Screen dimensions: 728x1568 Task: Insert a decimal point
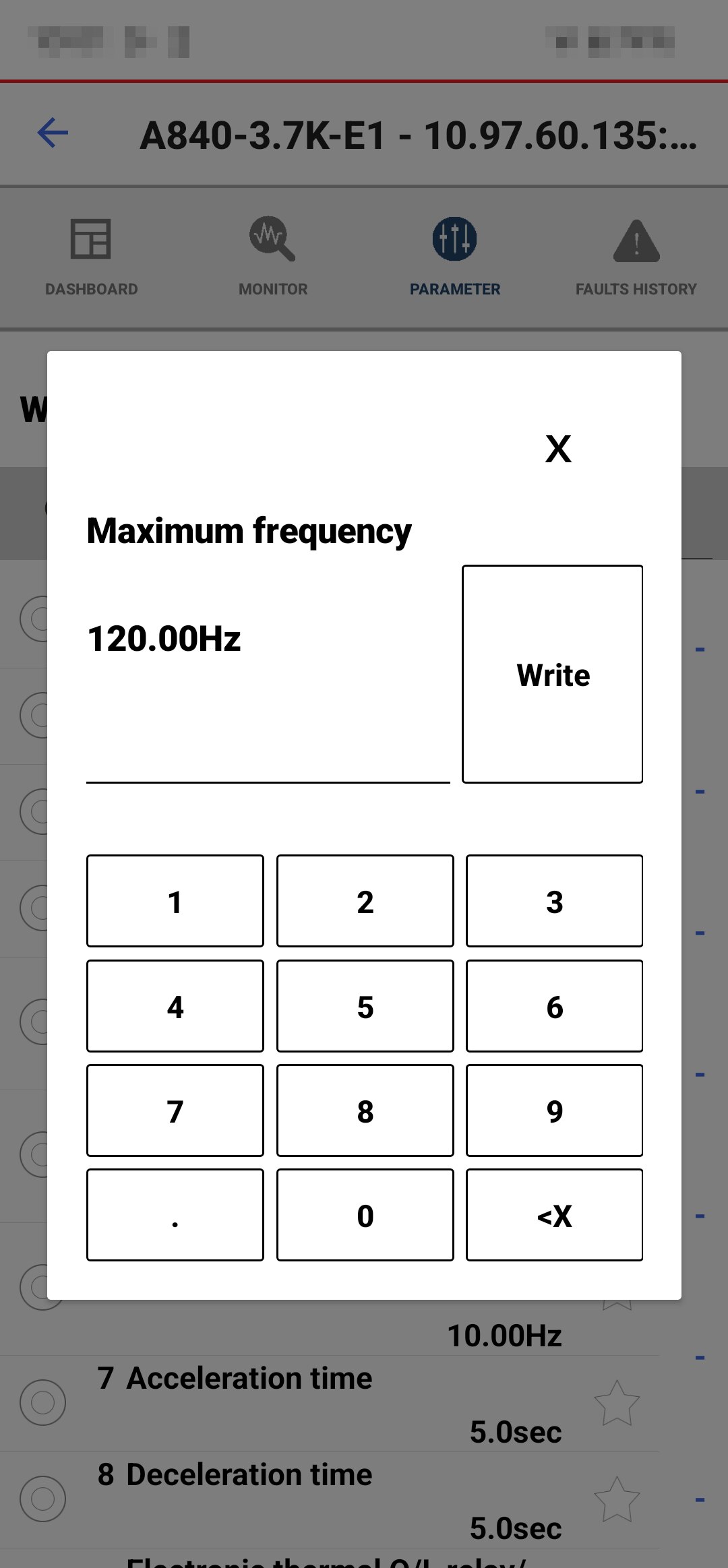pyautogui.click(x=175, y=1215)
